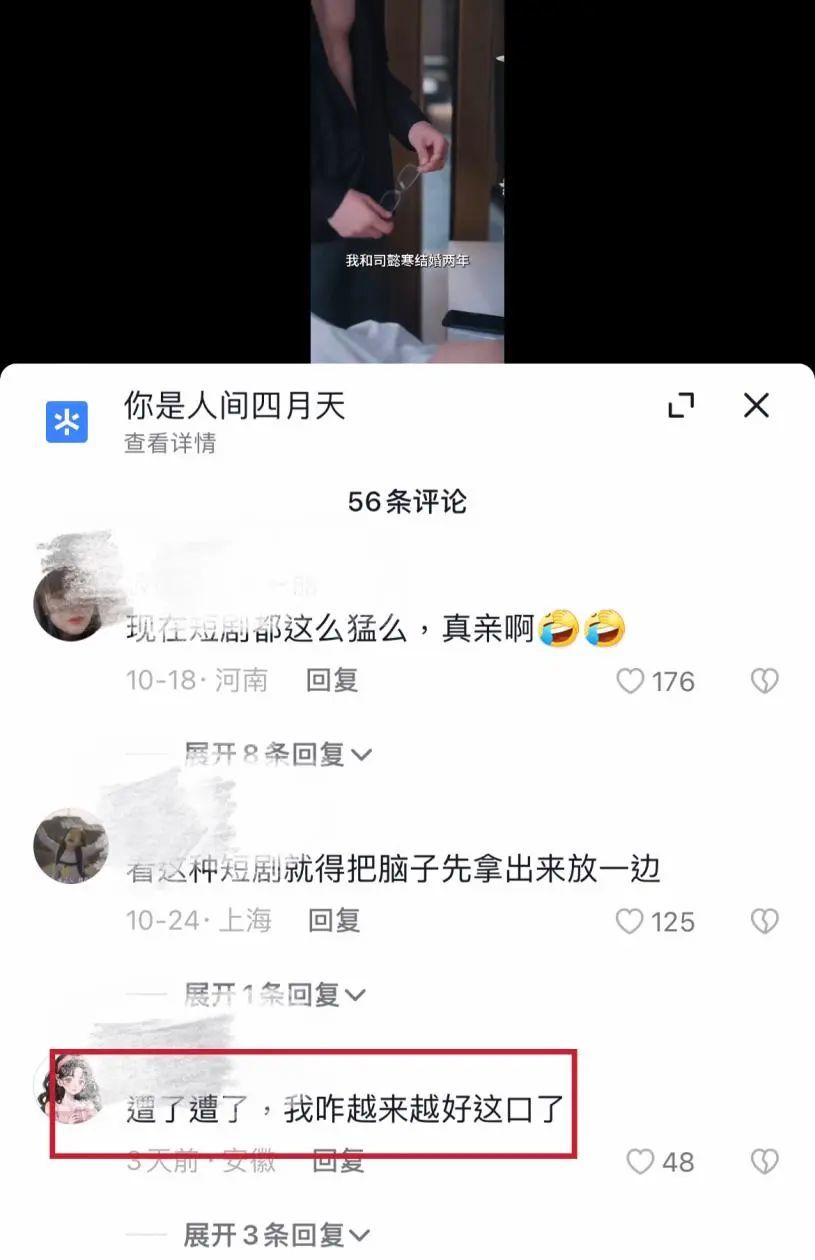Toggle like on the 125-like comment

click(631, 921)
